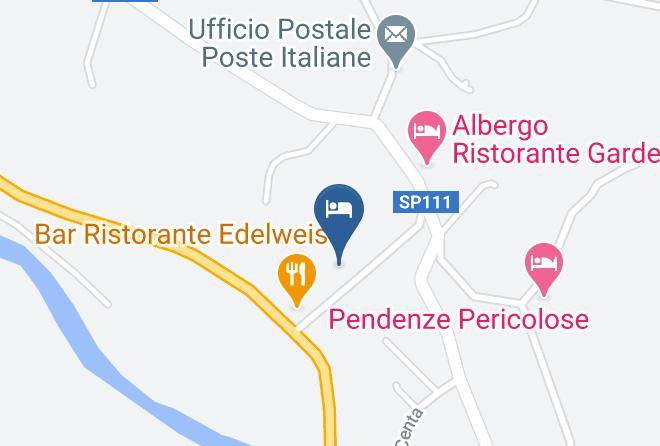
Task: Open the Ufficio Postale Poste Italiane pin
Action: pyautogui.click(x=395, y=41)
